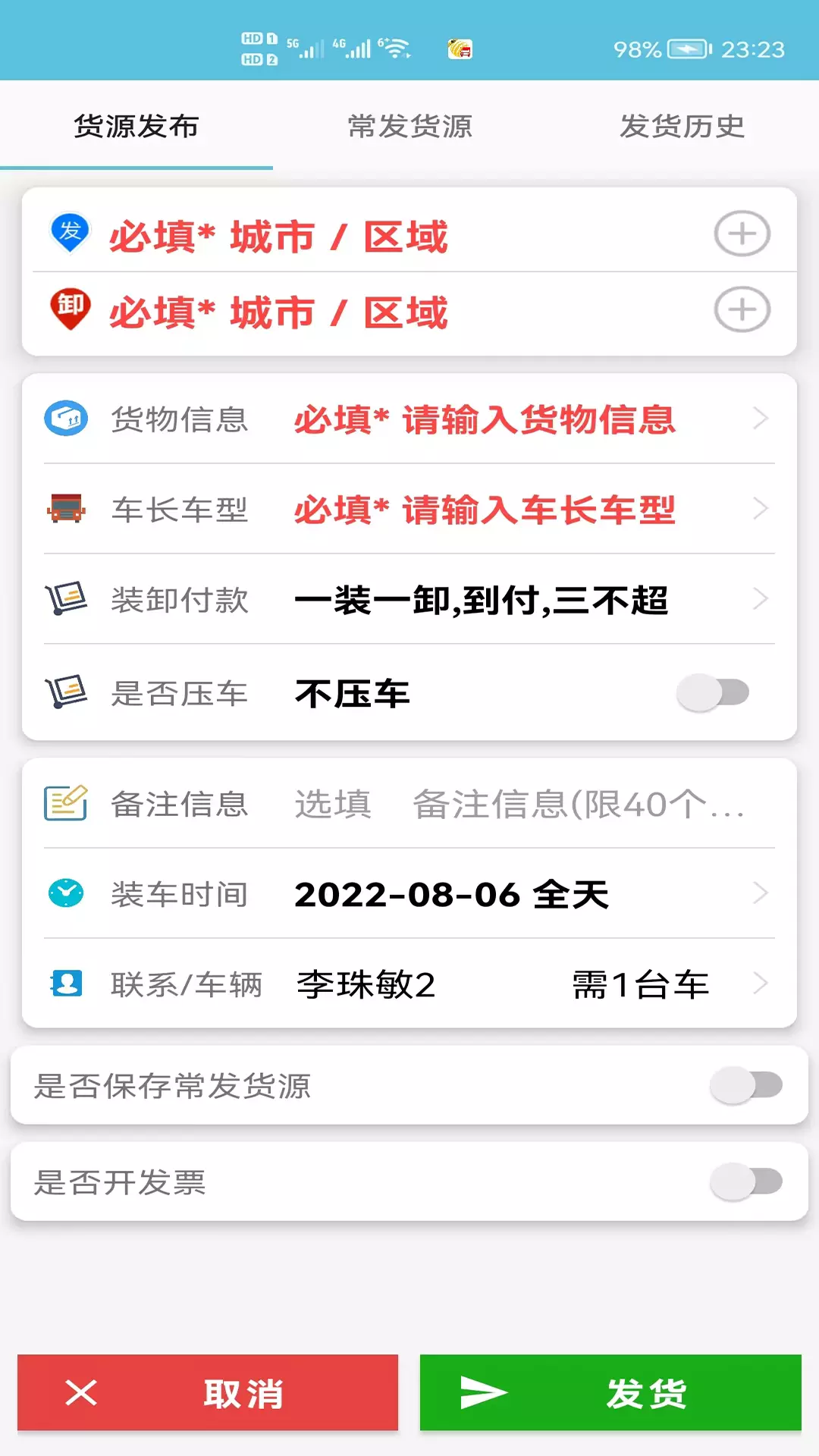Switch to the 常发货源 tab
The image size is (819, 1456).
(x=409, y=126)
